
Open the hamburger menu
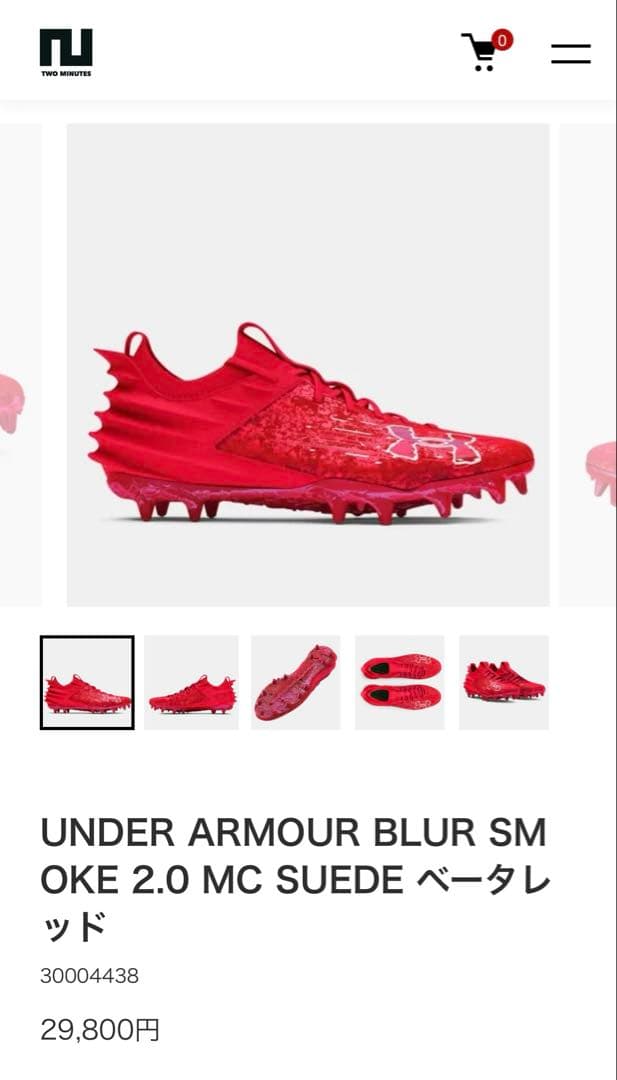pyautogui.click(x=571, y=54)
